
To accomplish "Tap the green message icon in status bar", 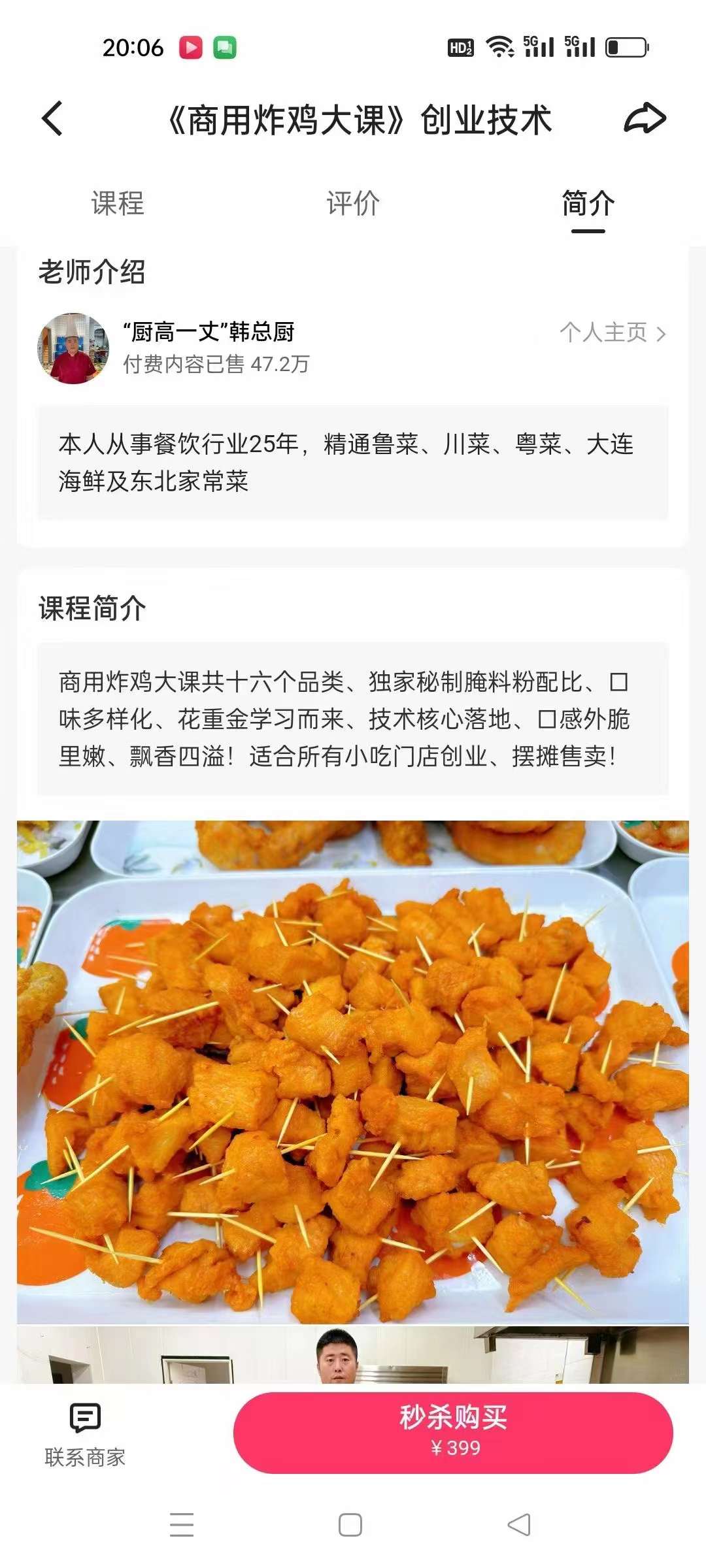I will (226, 46).
